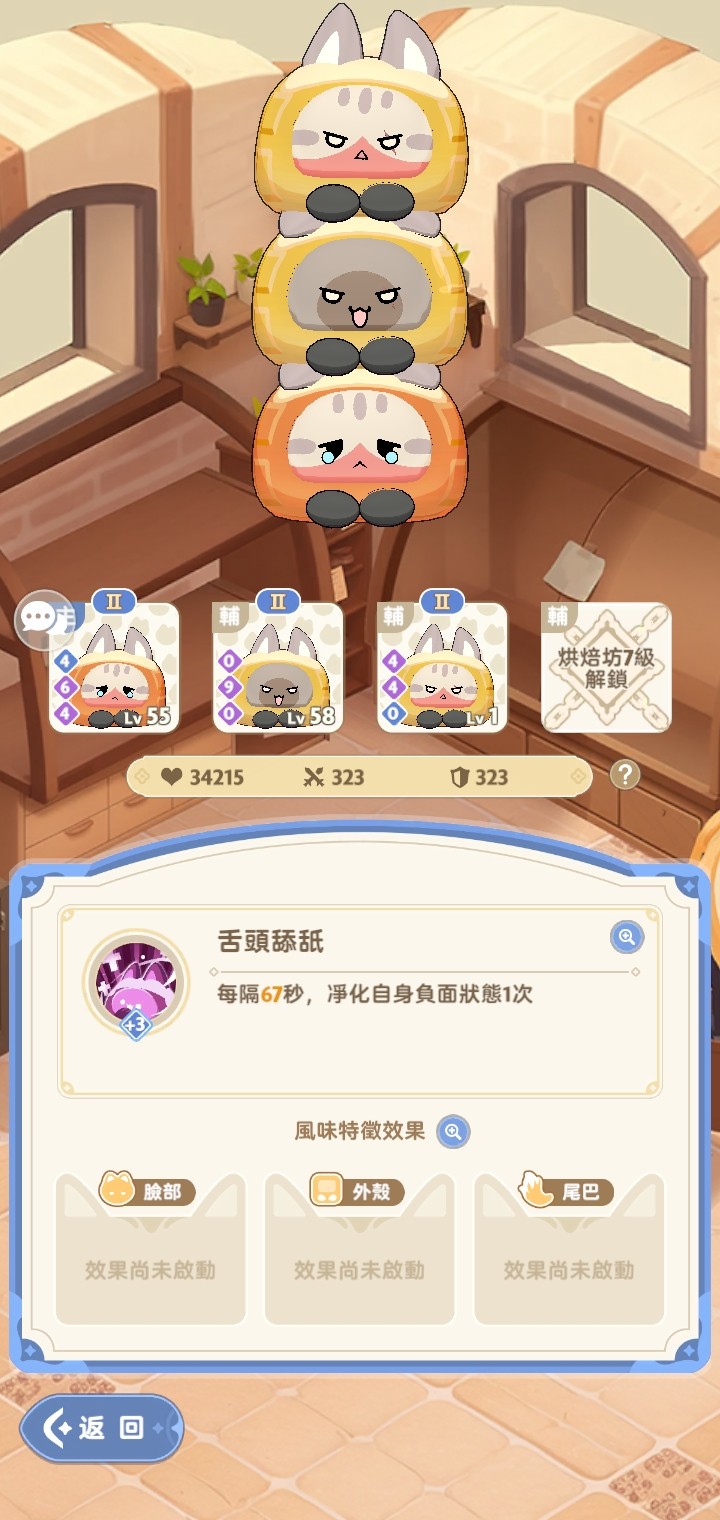Viewport: 720px width, 1520px height.
Task: Tap the 尾巴 effect card
Action: click(569, 1249)
